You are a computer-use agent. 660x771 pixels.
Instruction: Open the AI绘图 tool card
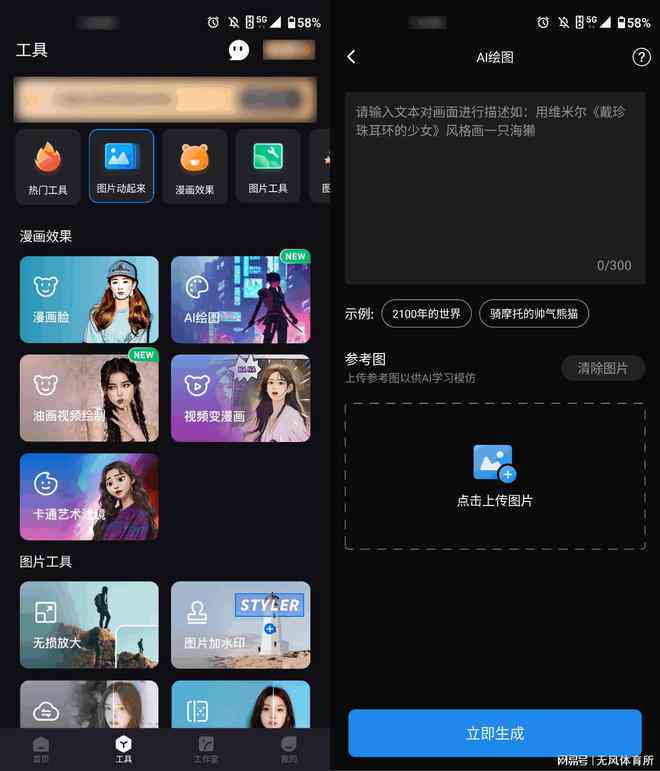click(x=240, y=299)
